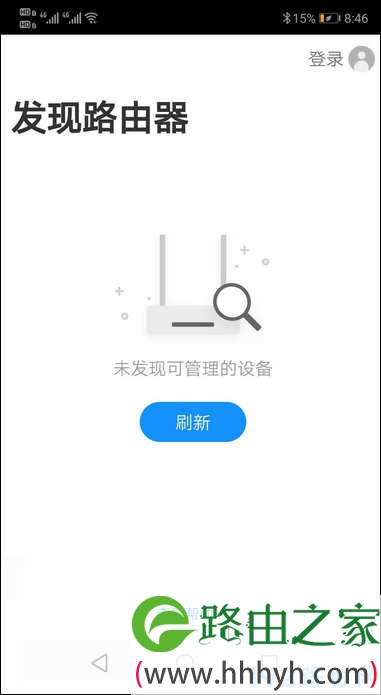Tap the blue 刷新 refresh button
This screenshot has width=381, height=695.
pyautogui.click(x=193, y=422)
